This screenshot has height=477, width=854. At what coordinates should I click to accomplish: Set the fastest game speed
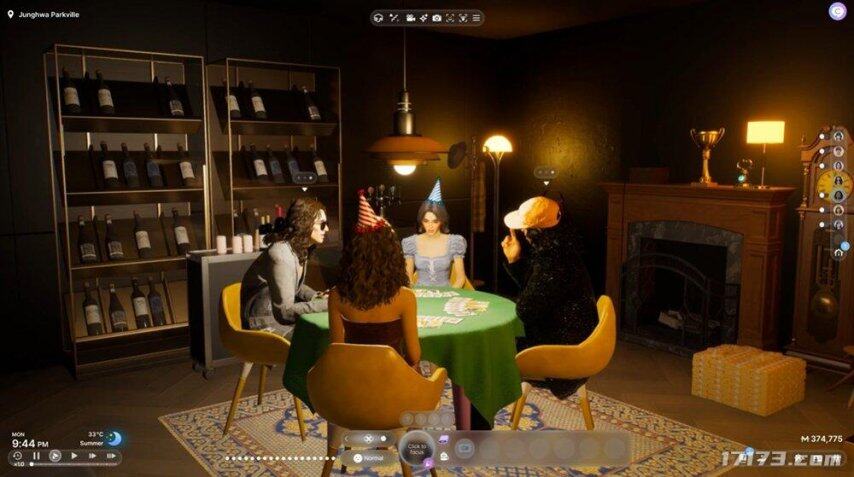click(112, 456)
